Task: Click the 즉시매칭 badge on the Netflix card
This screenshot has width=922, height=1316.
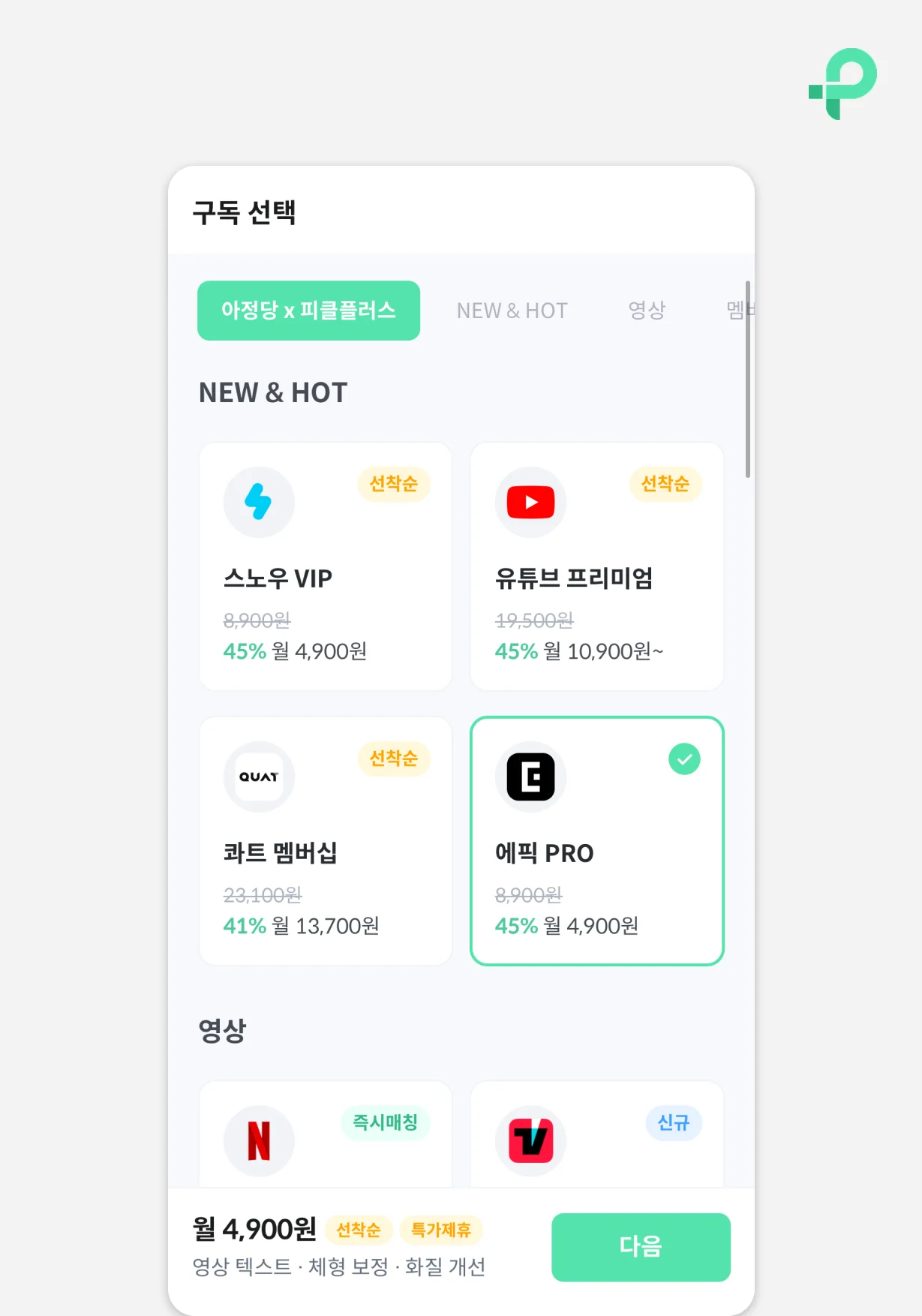Action: pos(385,1123)
